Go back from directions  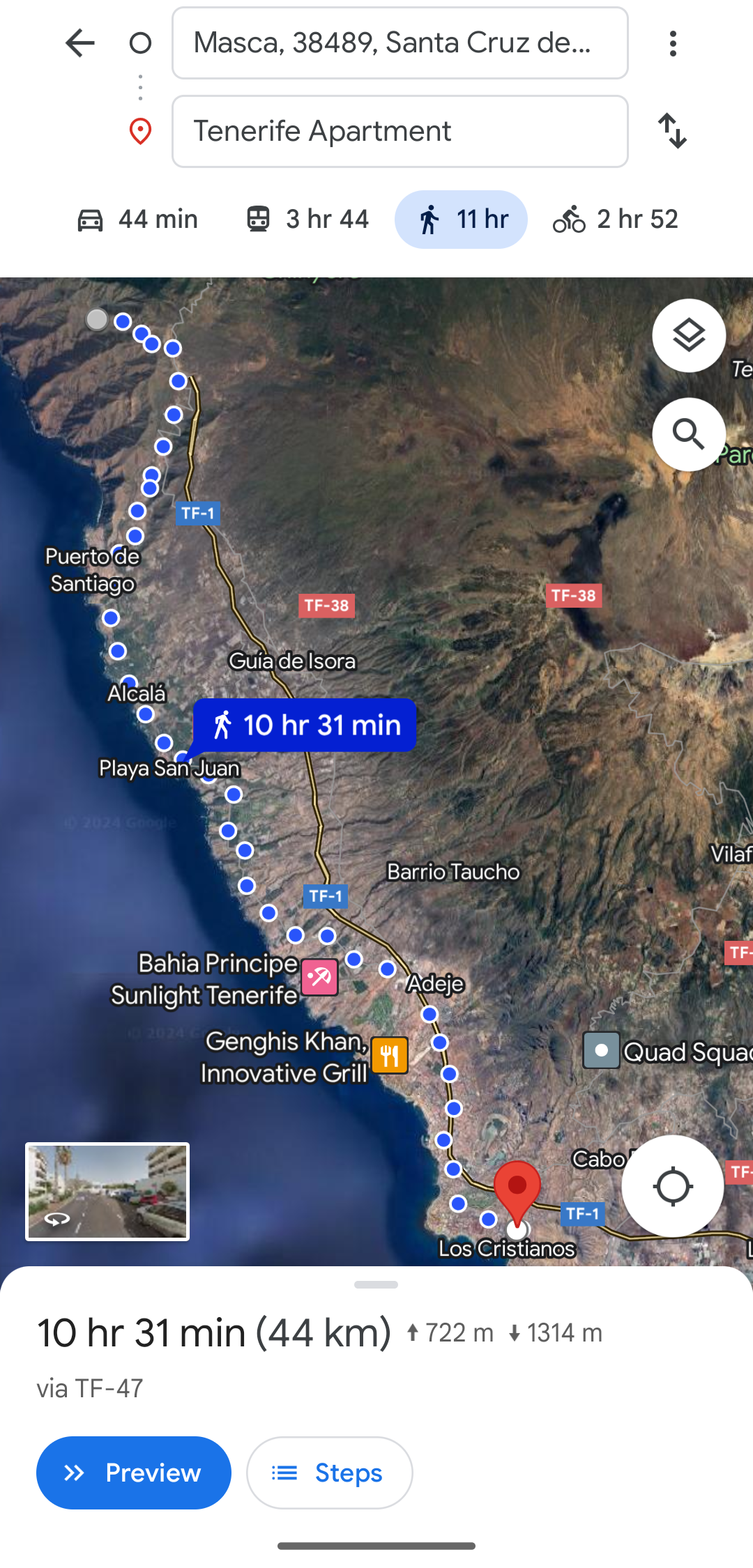[79, 43]
